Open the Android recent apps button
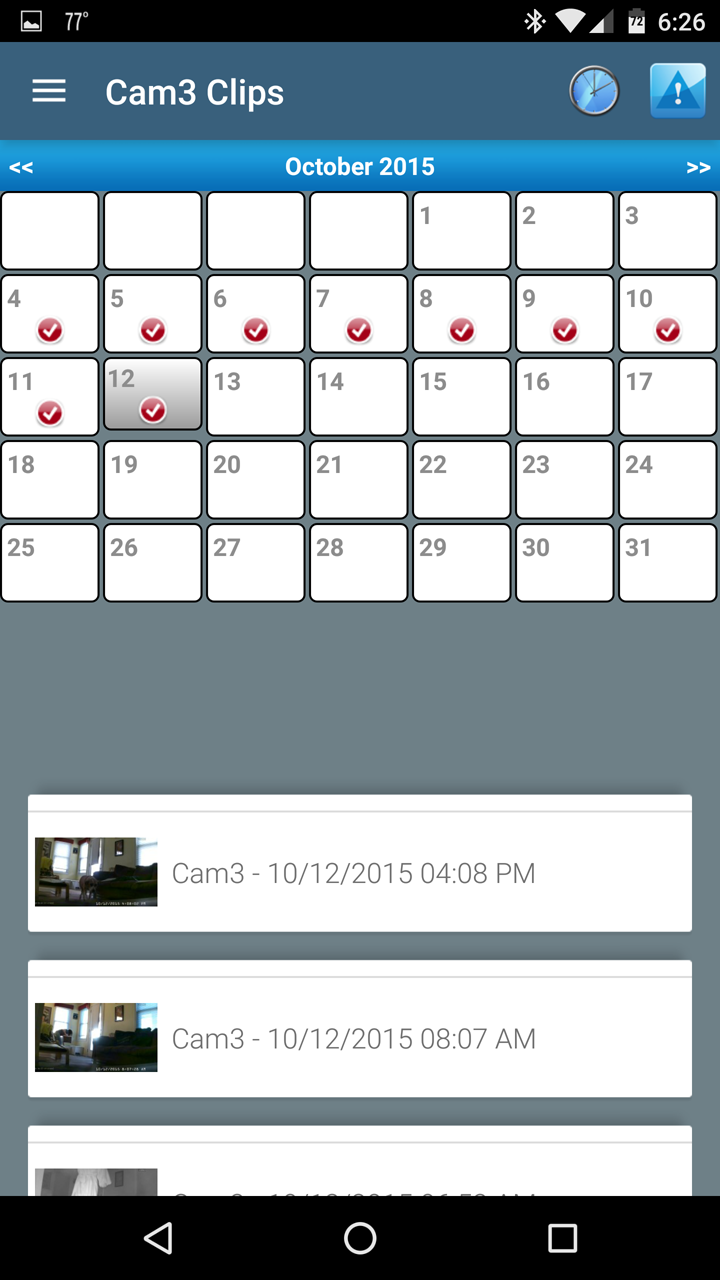This screenshot has height=1280, width=720. coord(562,1238)
